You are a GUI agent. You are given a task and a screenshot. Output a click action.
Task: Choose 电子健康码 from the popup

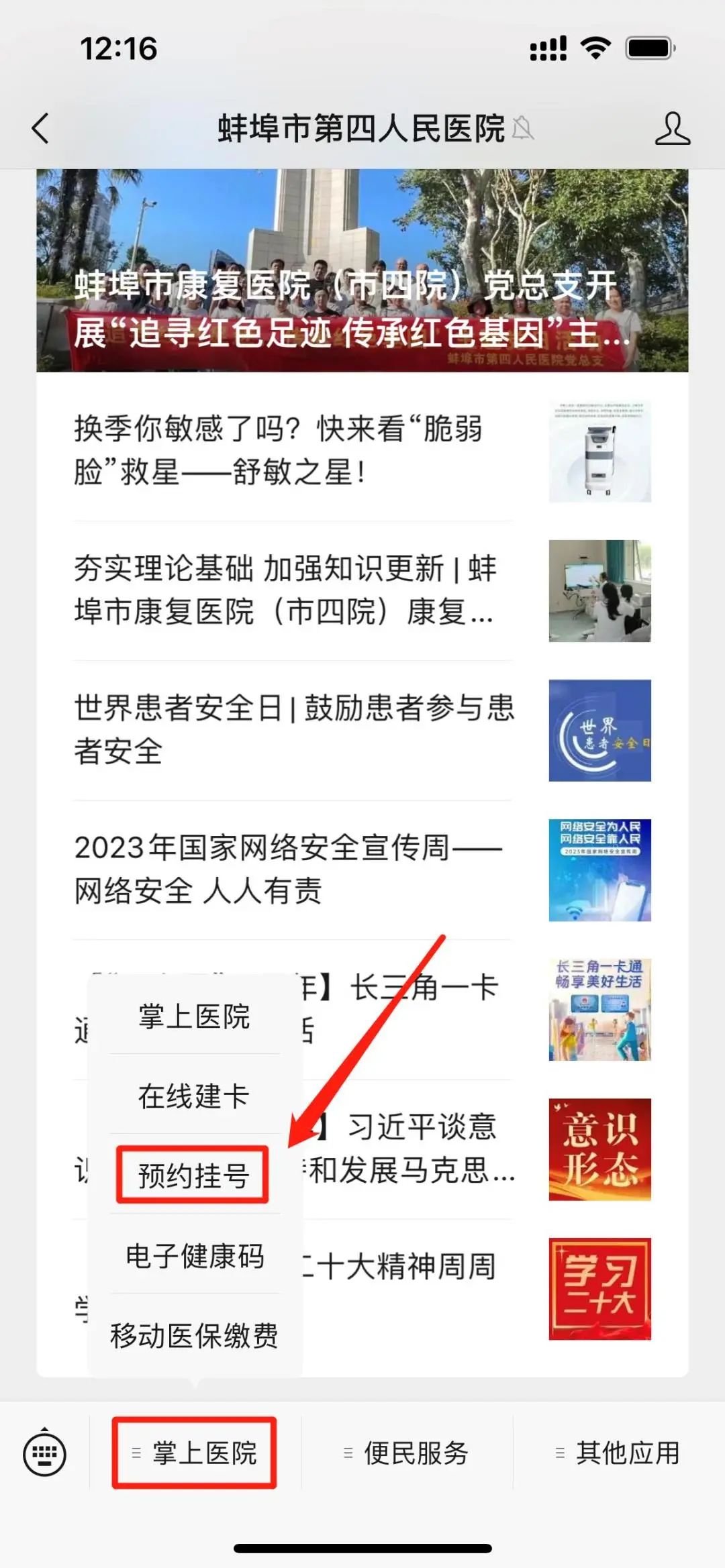pyautogui.click(x=195, y=1255)
